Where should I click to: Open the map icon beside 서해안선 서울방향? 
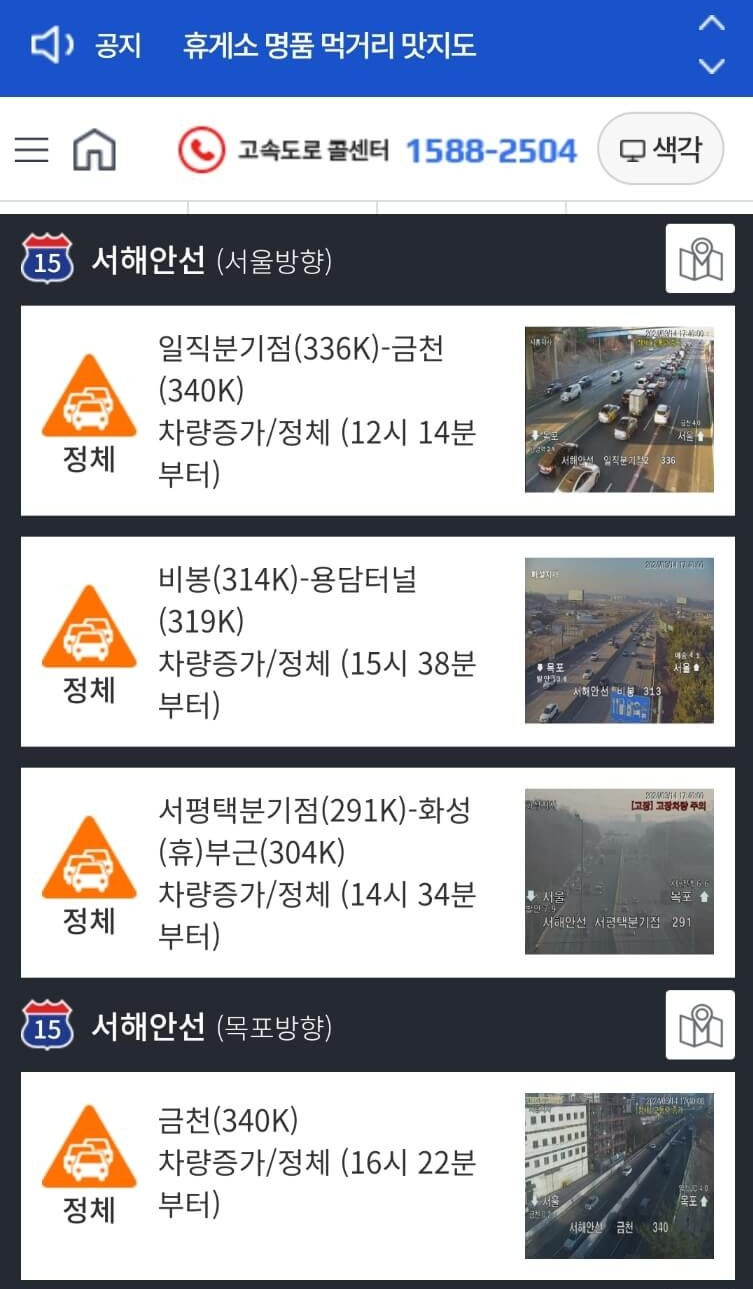701,258
